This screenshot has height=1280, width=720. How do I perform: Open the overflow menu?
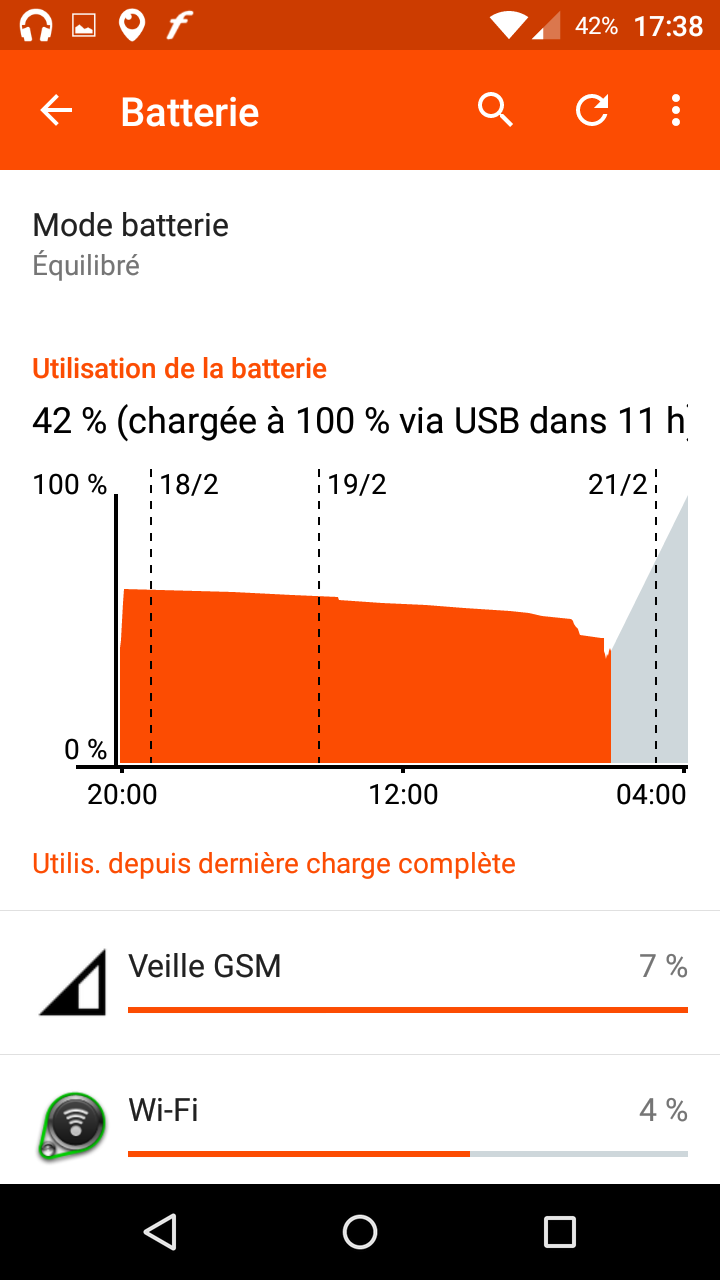(676, 111)
